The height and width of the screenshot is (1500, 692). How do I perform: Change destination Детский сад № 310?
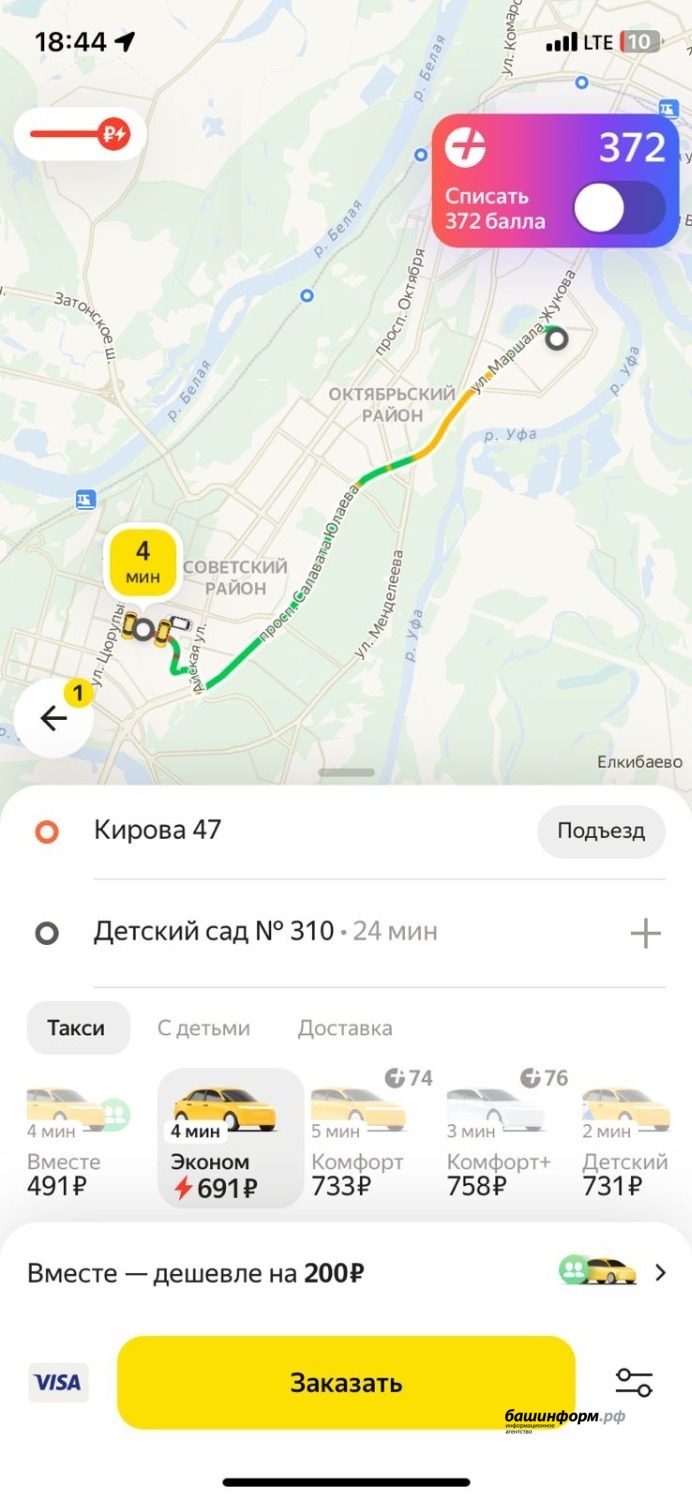[214, 932]
